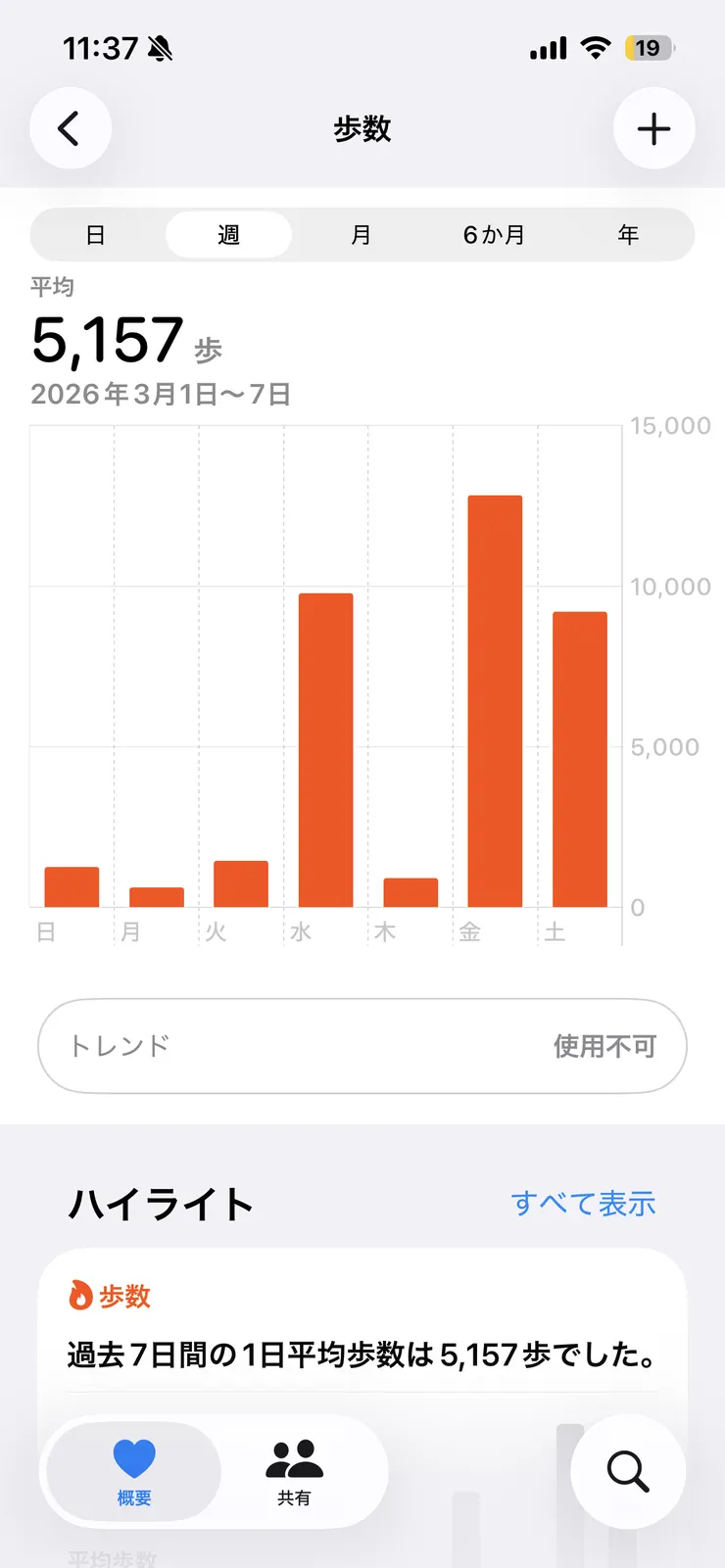
Task: Tap the 使用不可 trend label
Action: tap(604, 1045)
